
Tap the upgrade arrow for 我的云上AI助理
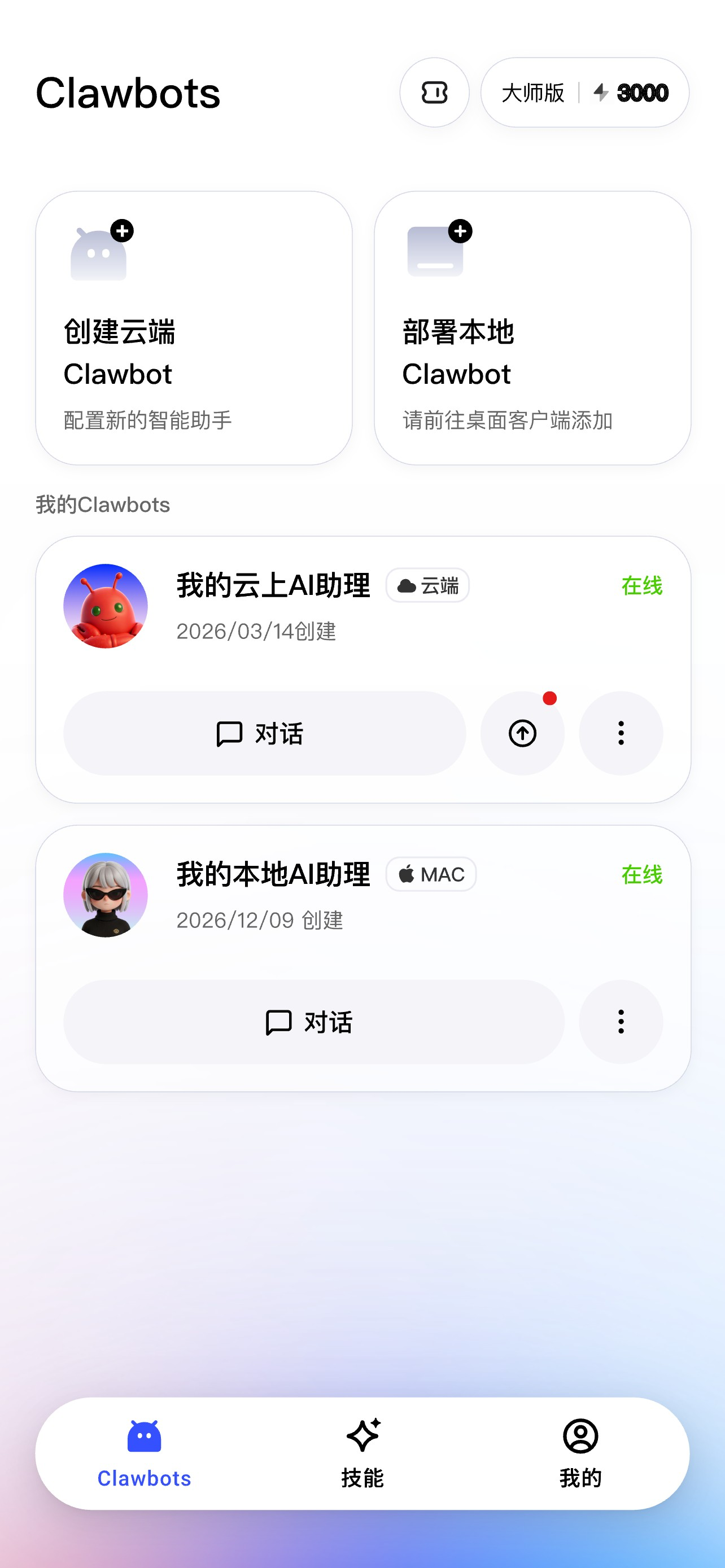pyautogui.click(x=522, y=733)
